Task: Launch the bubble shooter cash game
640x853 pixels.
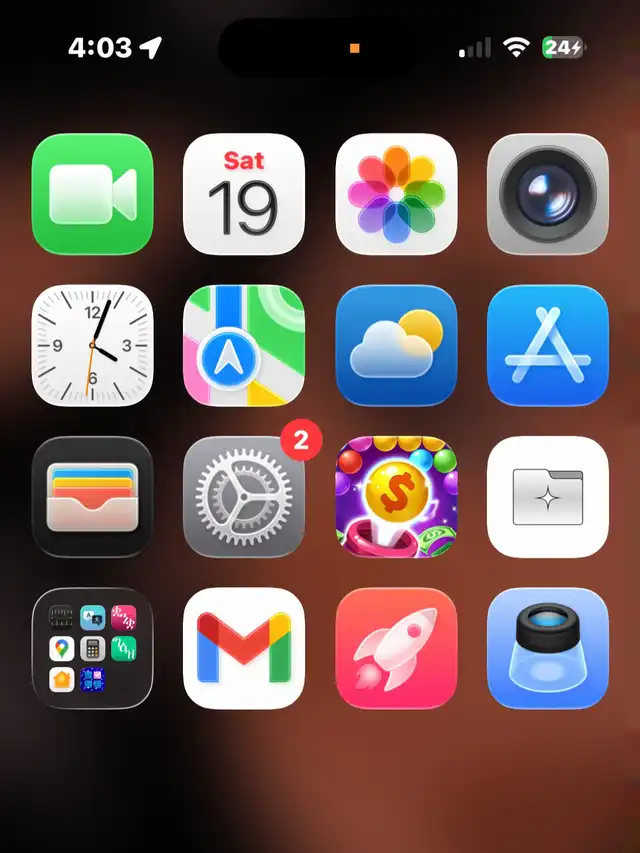Action: pos(396,497)
